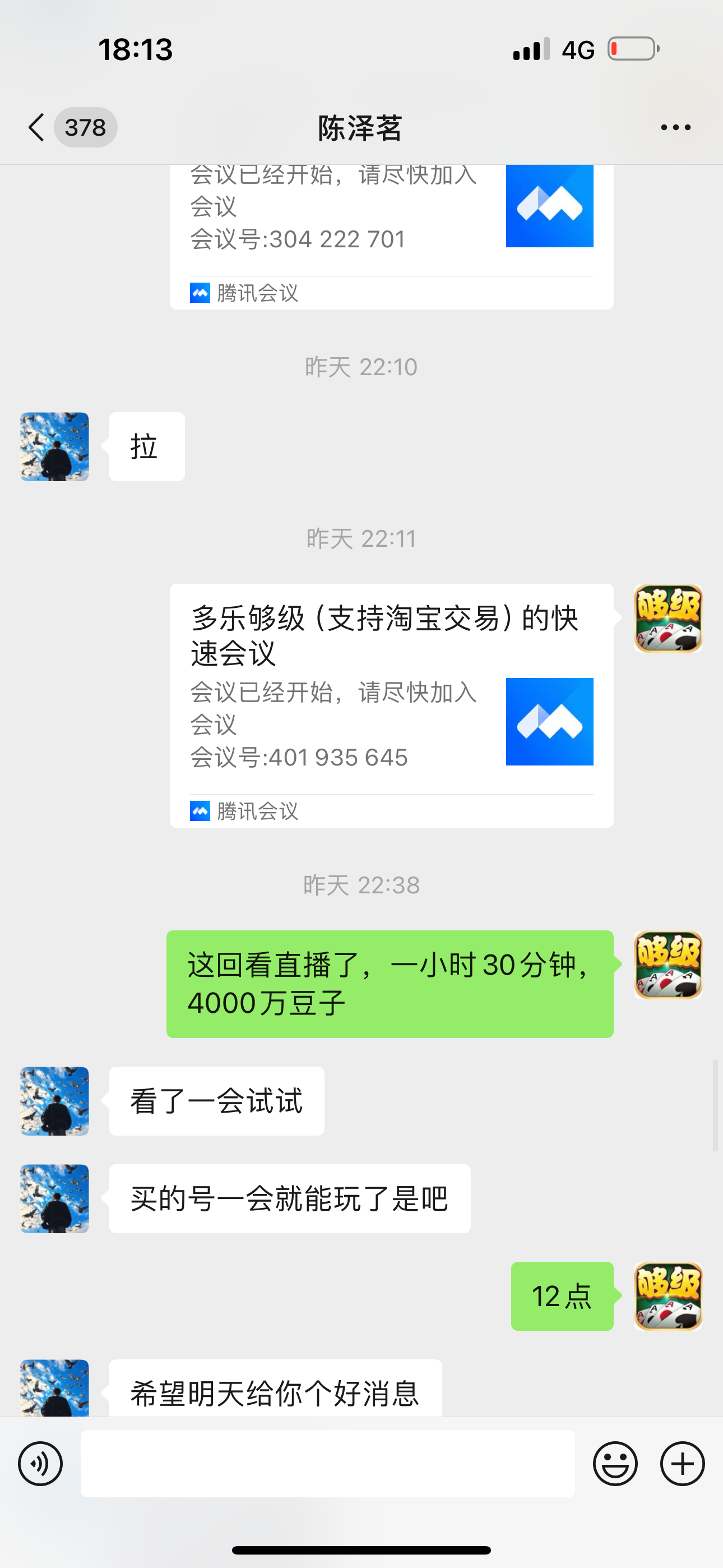View contact avatar beside the 拉 message

[55, 447]
